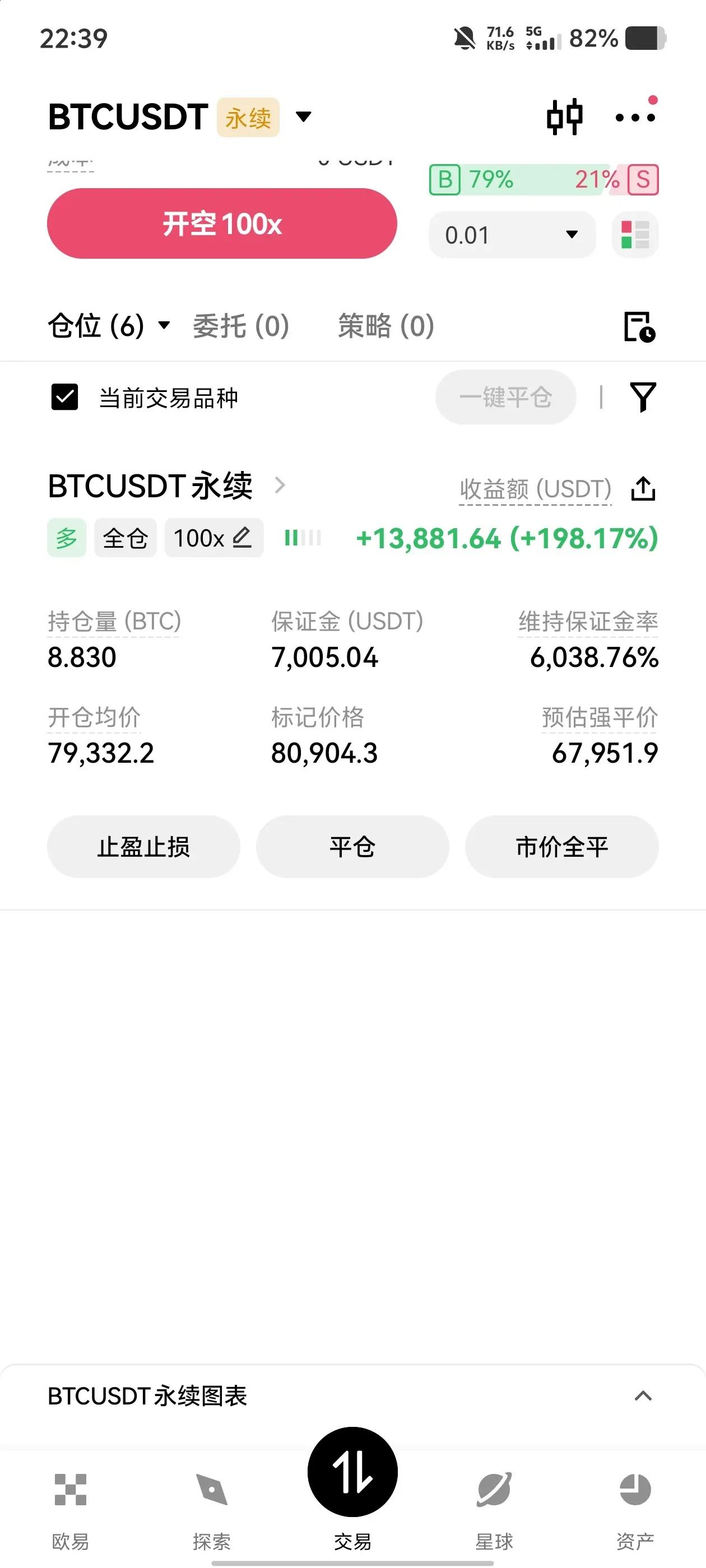This screenshot has width=706, height=1568.
Task: Open the candlestick chart icon
Action: (x=565, y=117)
